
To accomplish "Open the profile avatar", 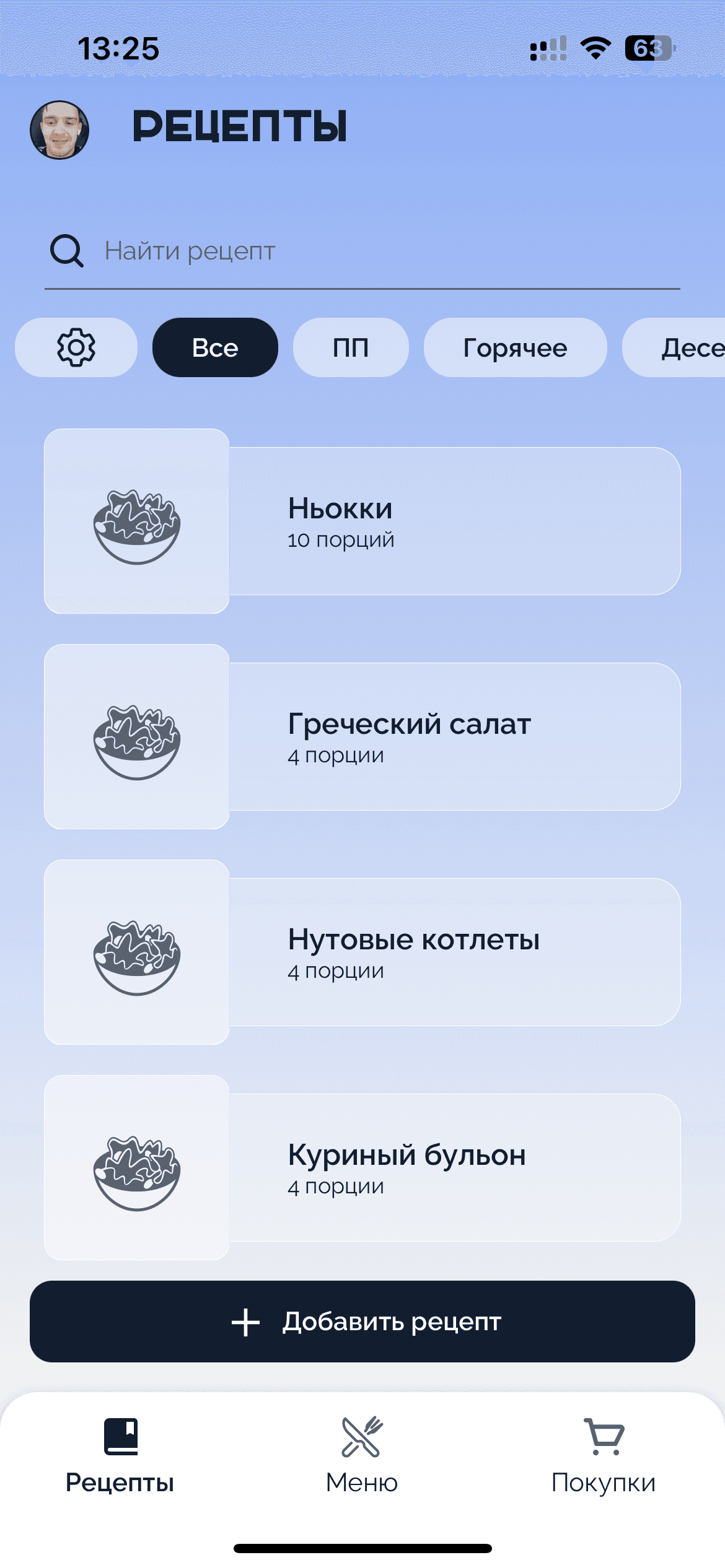I will coord(59,130).
